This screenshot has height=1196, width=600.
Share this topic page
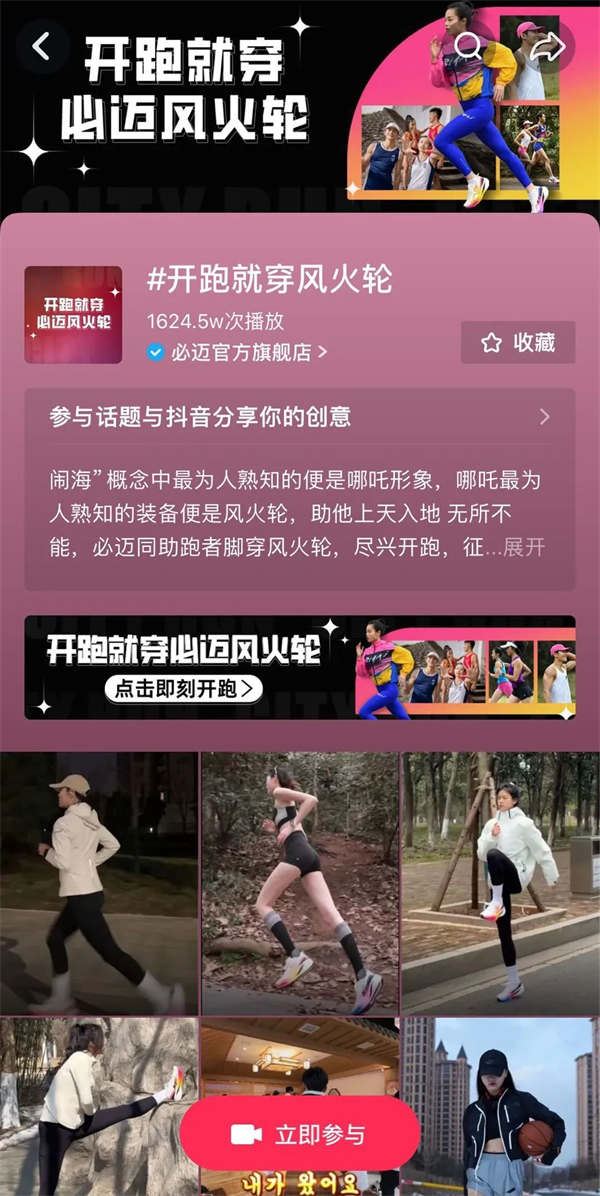click(x=548, y=47)
